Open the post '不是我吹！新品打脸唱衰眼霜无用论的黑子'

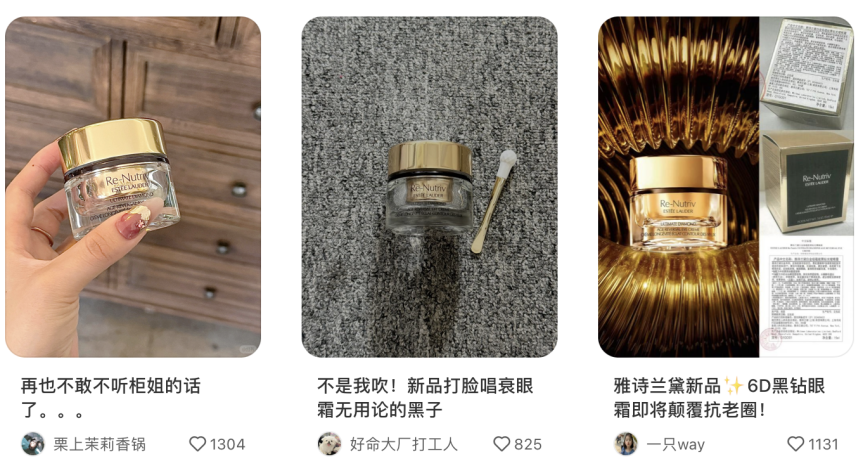click(x=429, y=187)
